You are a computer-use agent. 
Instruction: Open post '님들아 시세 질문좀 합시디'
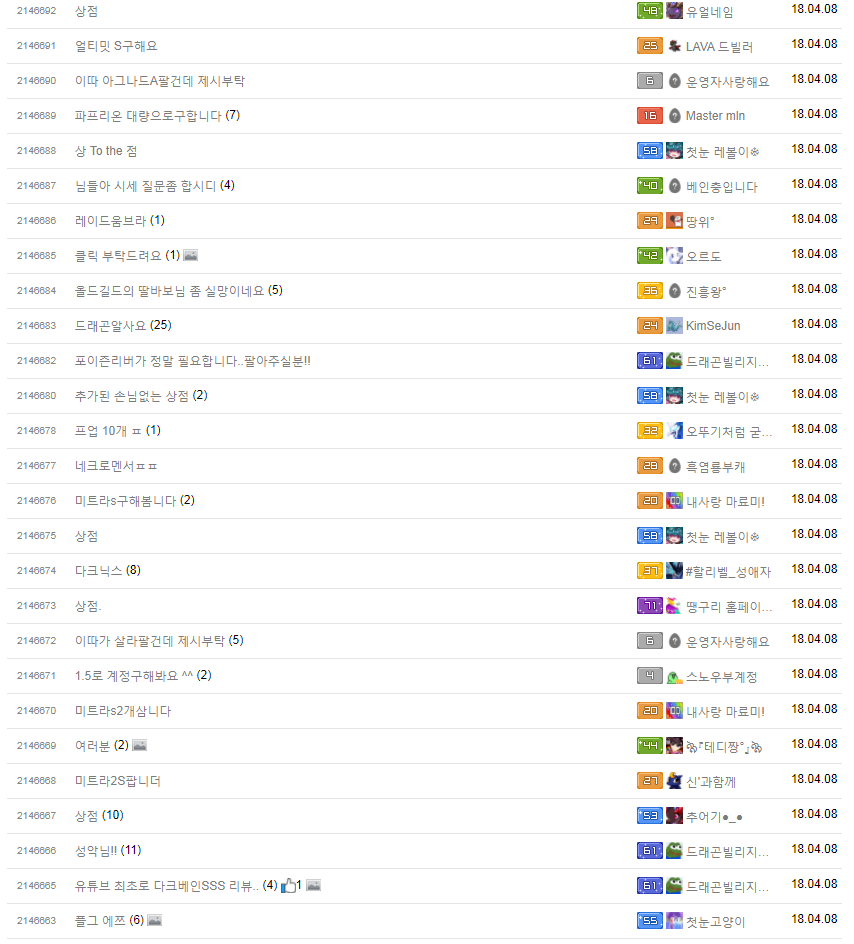(145, 186)
